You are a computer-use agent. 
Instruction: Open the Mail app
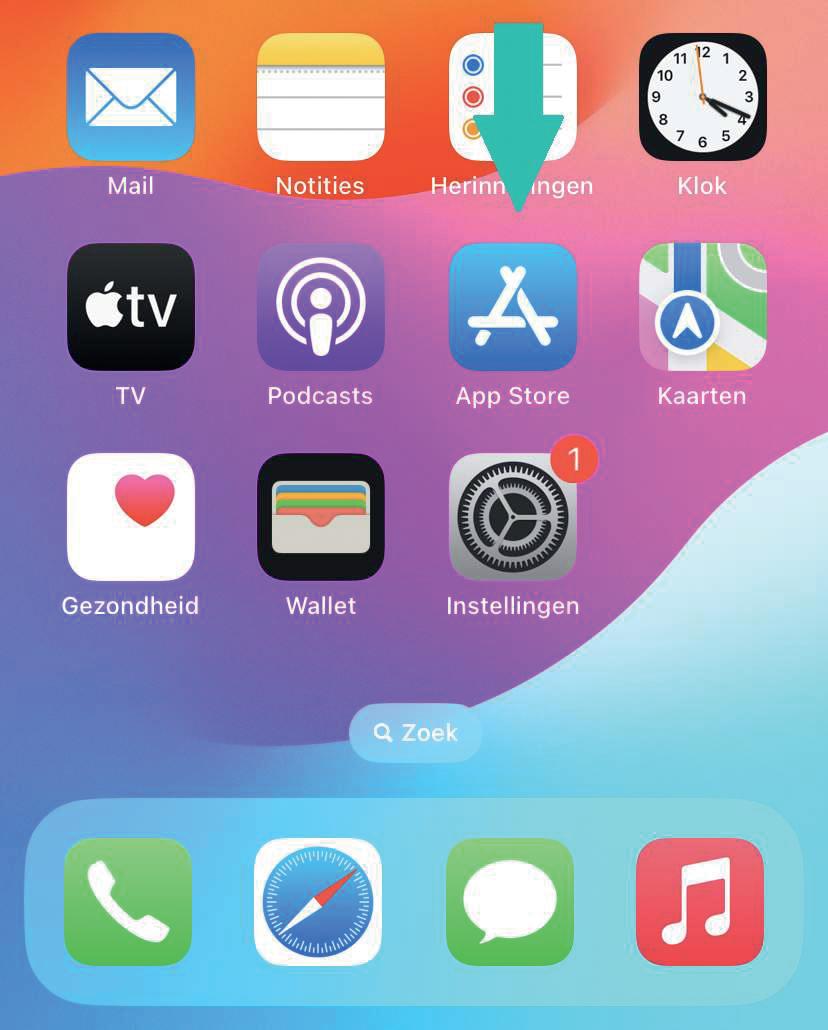pos(131,97)
